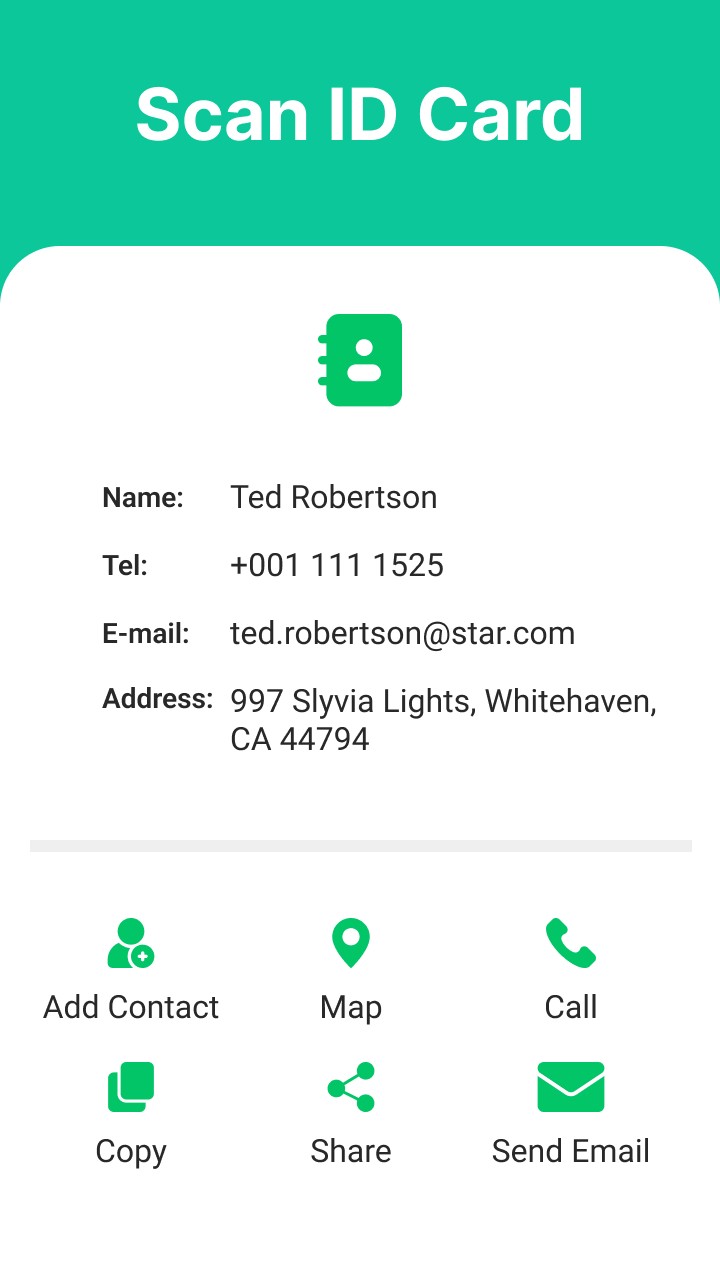This screenshot has height=1280, width=720.
Task: Add Ted Robertson as a contact
Action: coord(131,968)
